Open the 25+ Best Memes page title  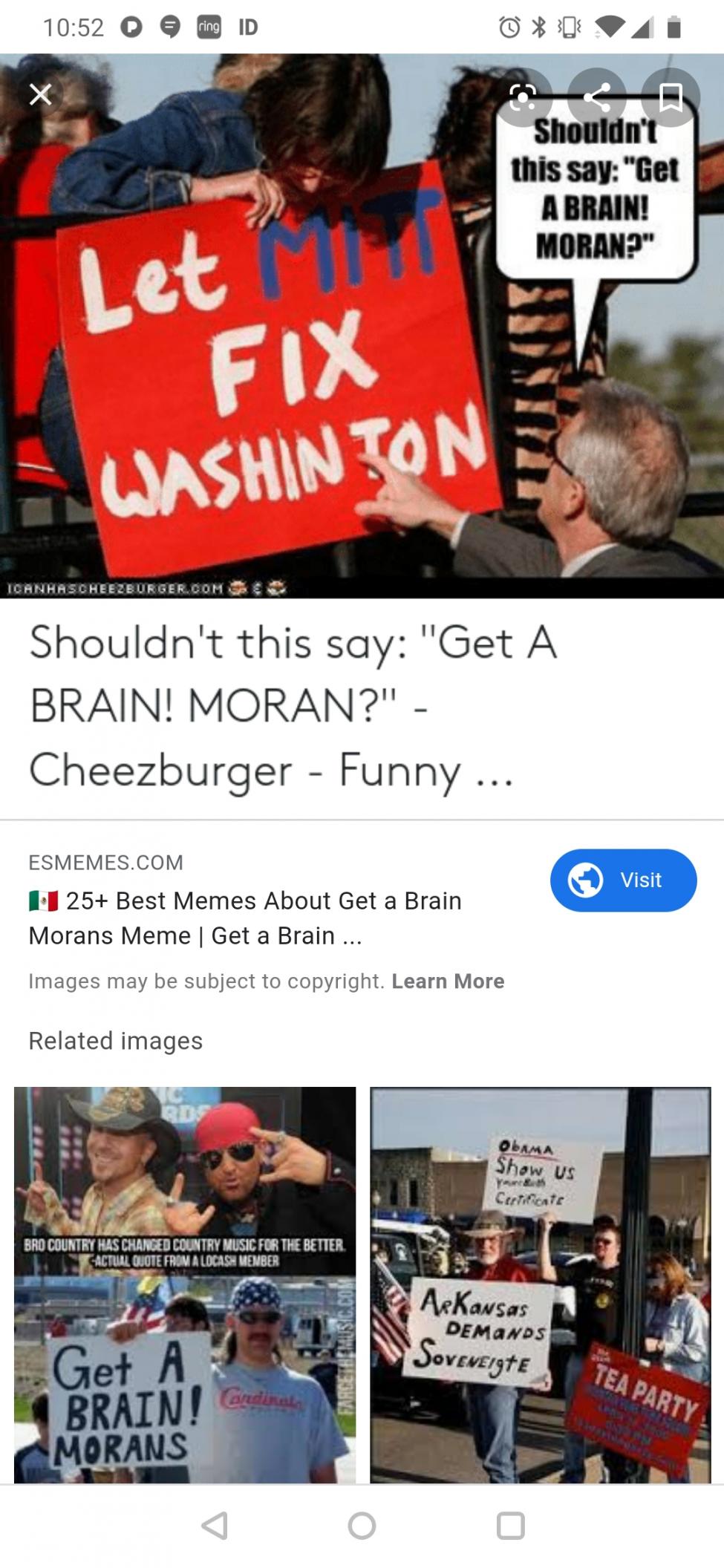245,918
